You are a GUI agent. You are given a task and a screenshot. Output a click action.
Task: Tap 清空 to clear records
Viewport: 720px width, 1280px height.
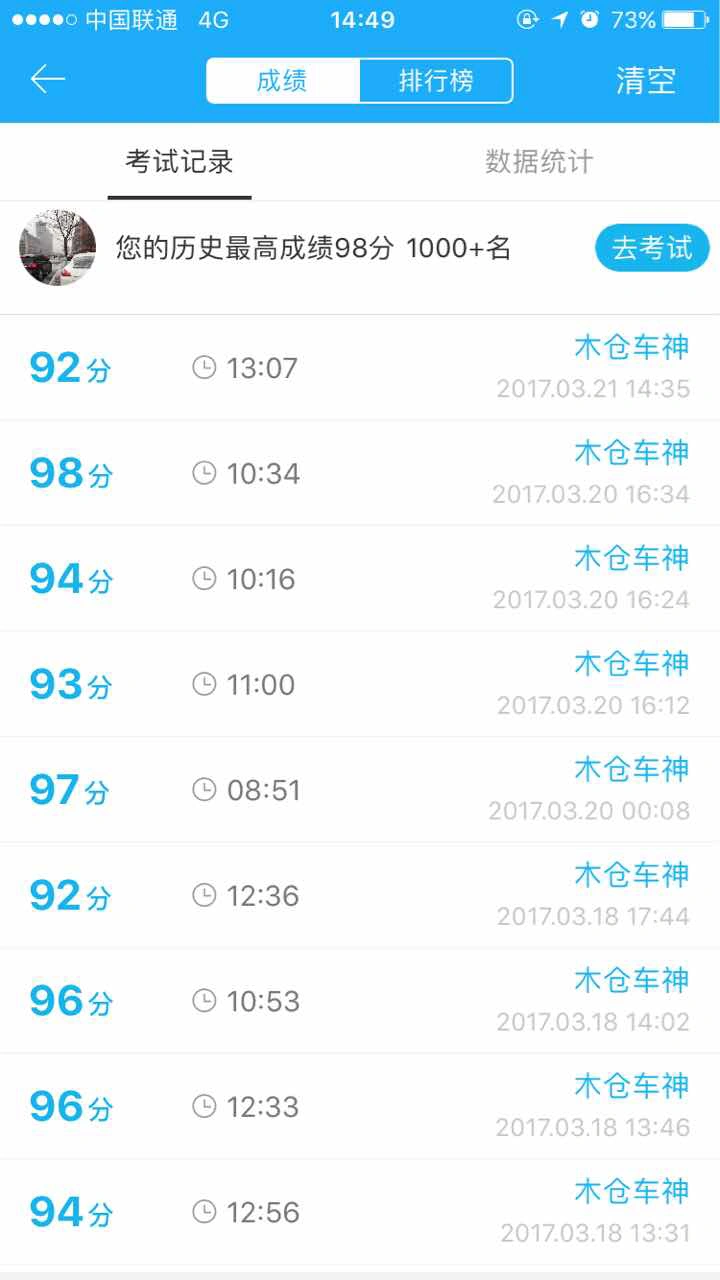click(x=646, y=81)
